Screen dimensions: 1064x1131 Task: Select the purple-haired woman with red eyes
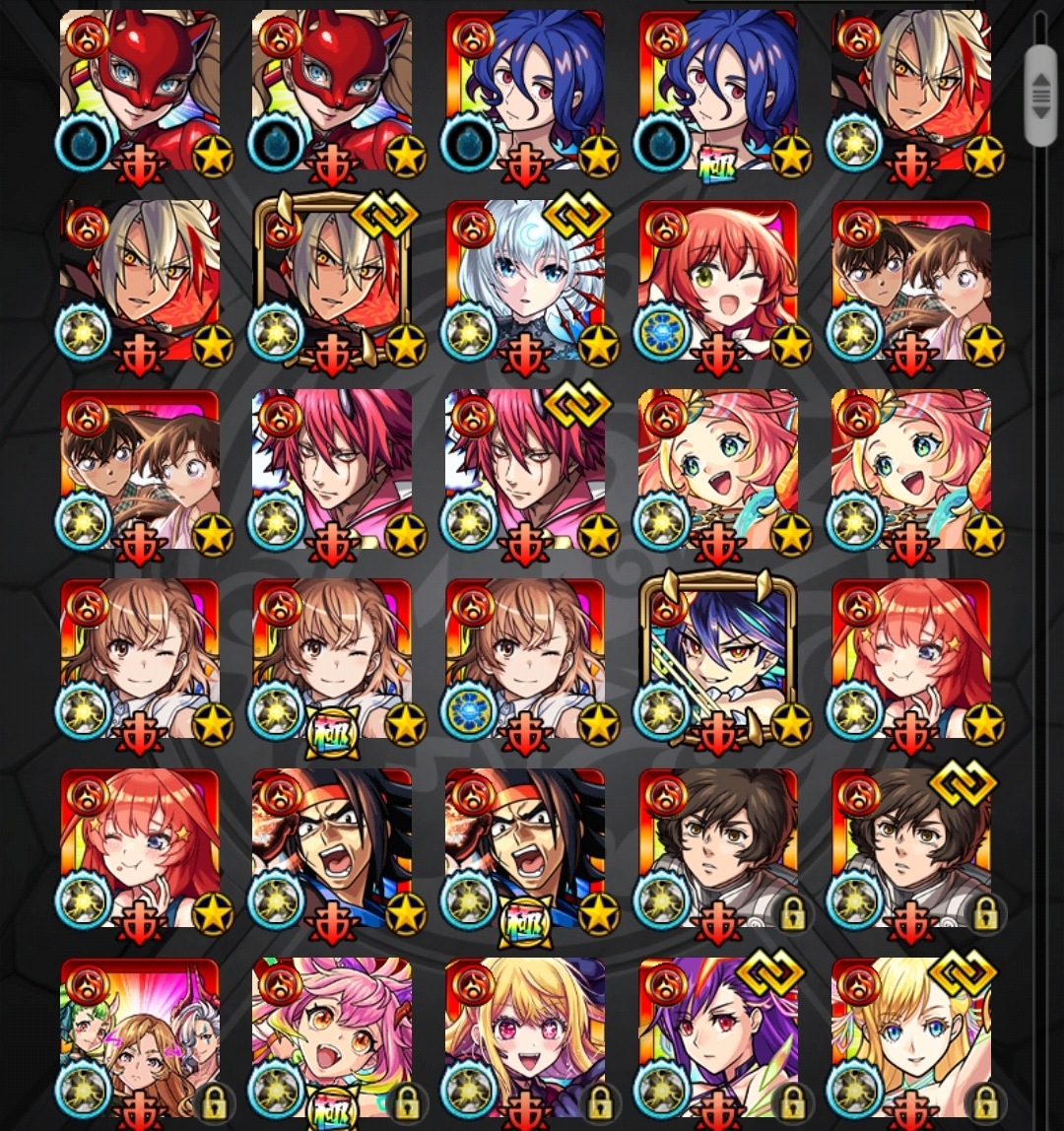point(717,1036)
